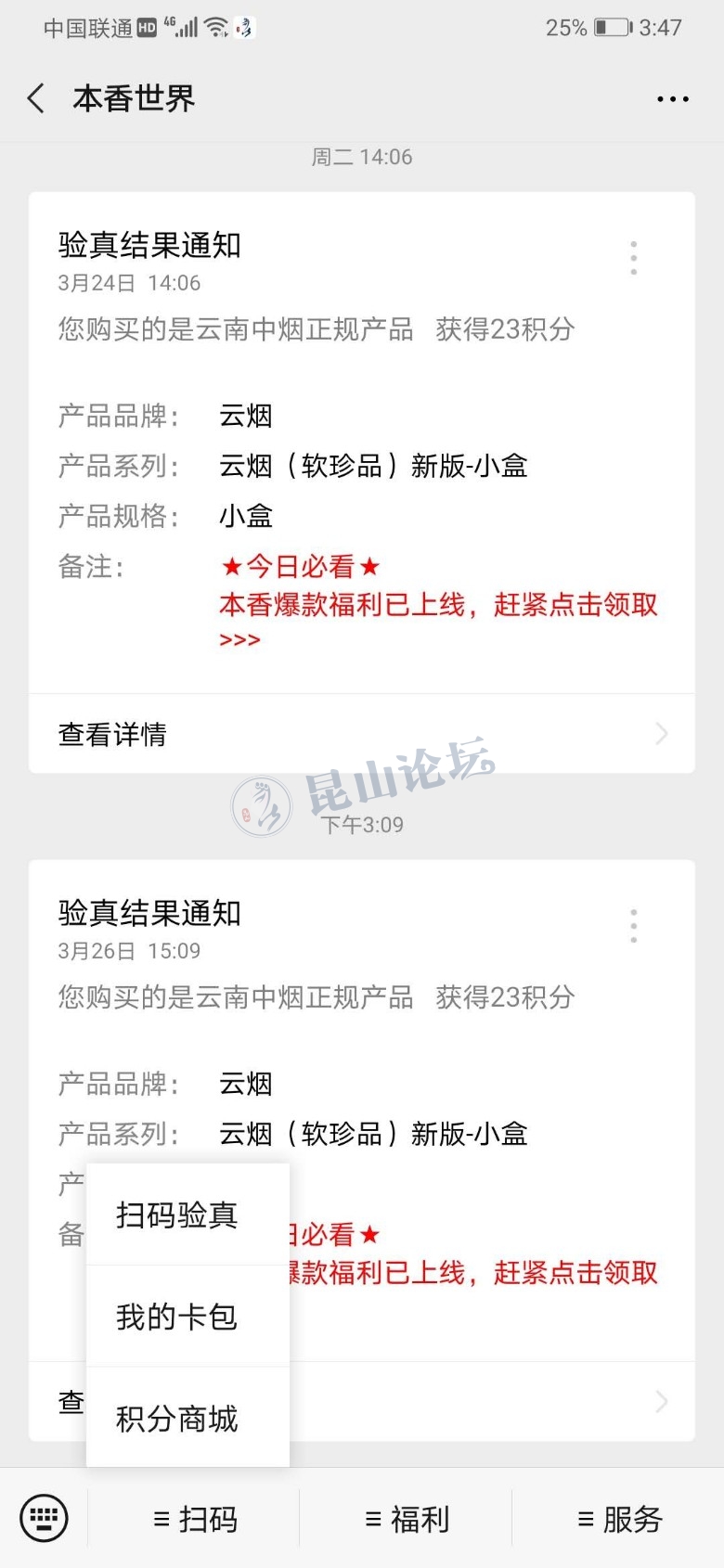Open the 3月24日 验真结果通知 card
The width and height of the screenshot is (724, 1568).
362,443
